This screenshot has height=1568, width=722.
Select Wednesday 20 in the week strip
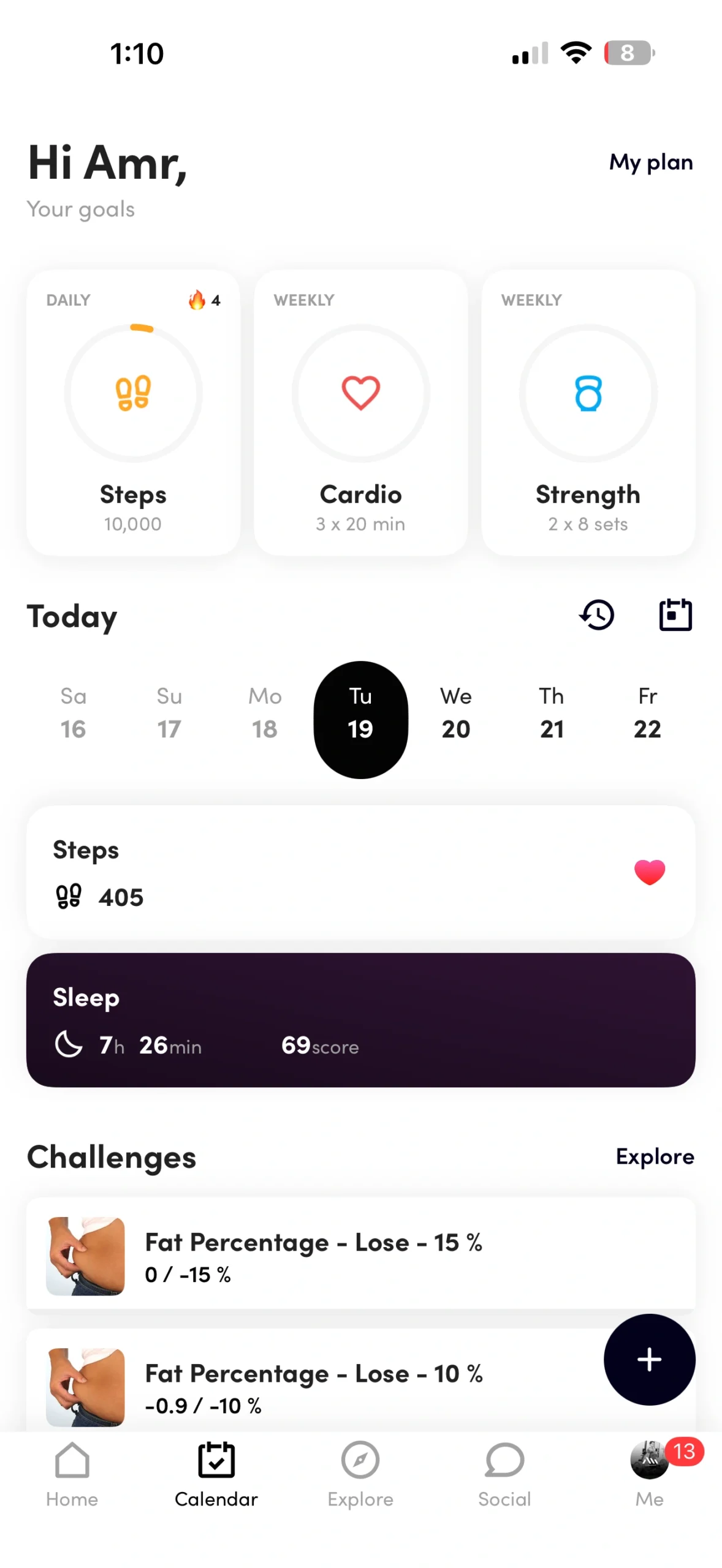456,712
